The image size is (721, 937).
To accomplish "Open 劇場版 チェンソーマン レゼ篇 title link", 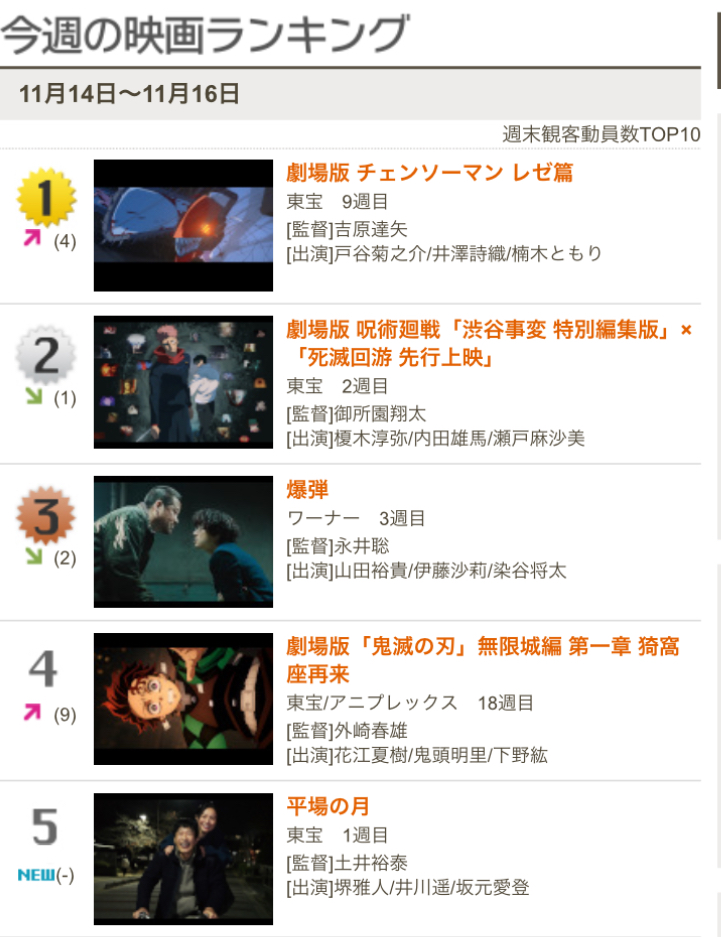I will point(429,172).
